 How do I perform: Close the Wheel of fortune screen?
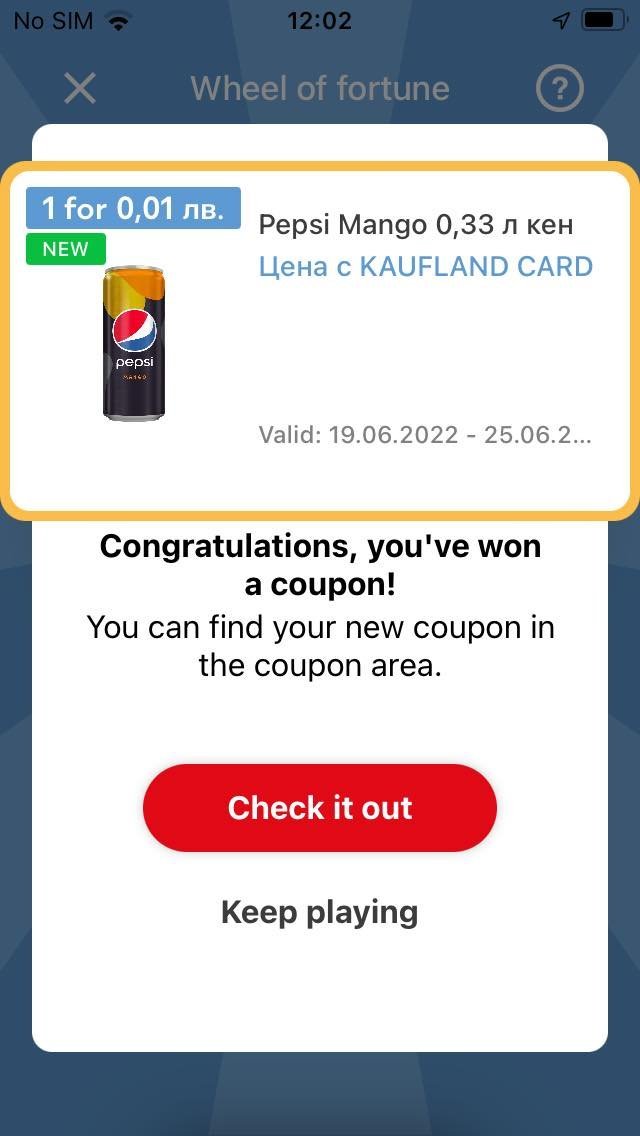(80, 88)
